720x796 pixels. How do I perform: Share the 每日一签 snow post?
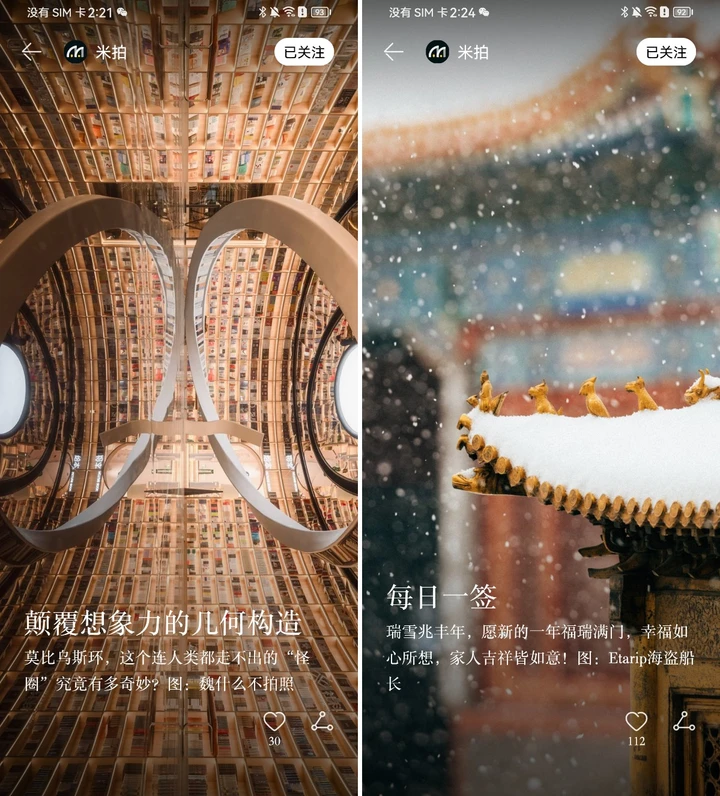coord(684,721)
